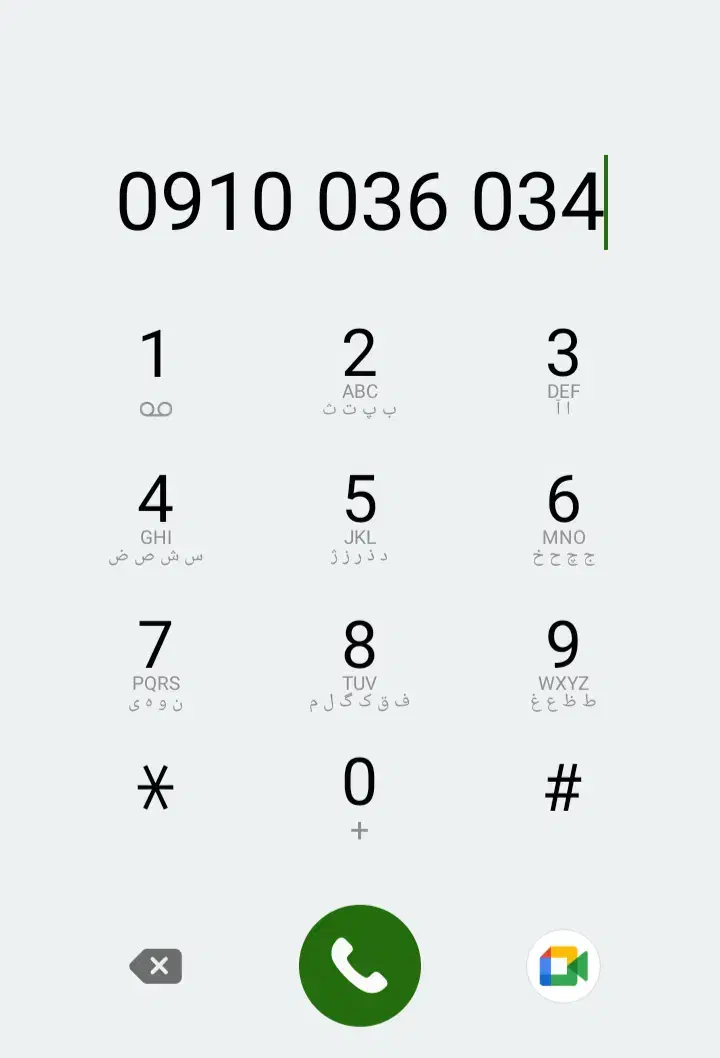Tap the 2 ABC key

[360, 370]
